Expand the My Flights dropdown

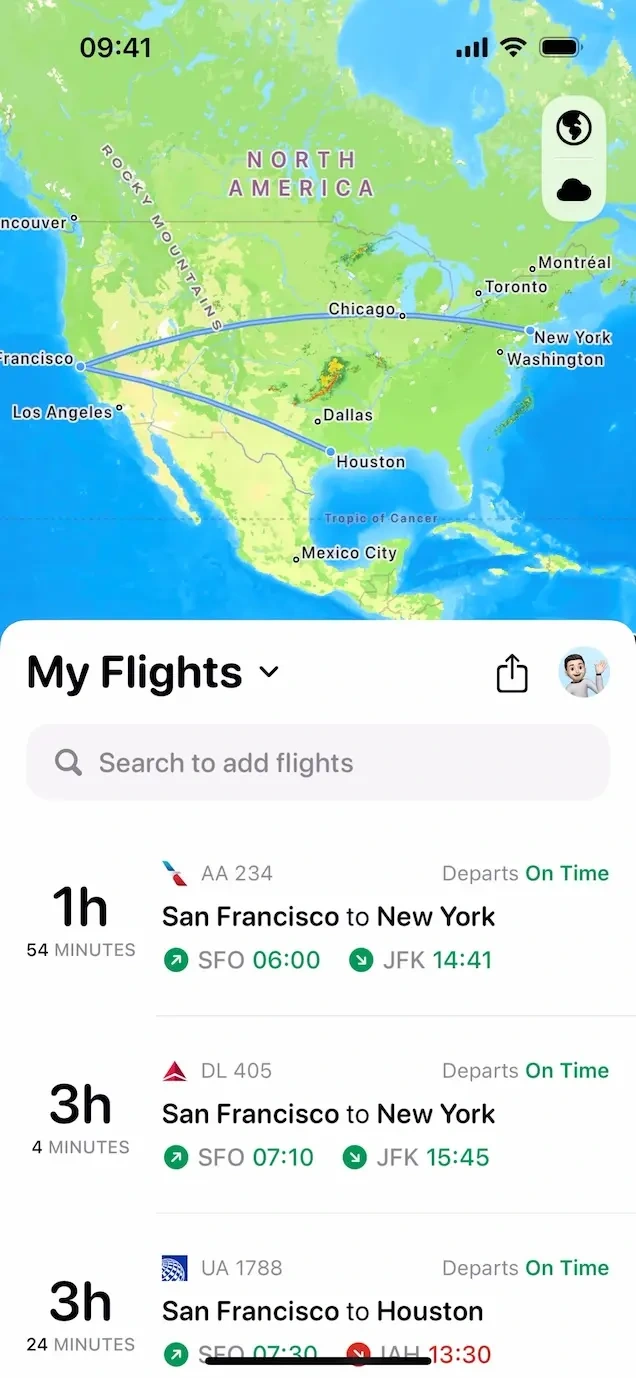click(268, 672)
